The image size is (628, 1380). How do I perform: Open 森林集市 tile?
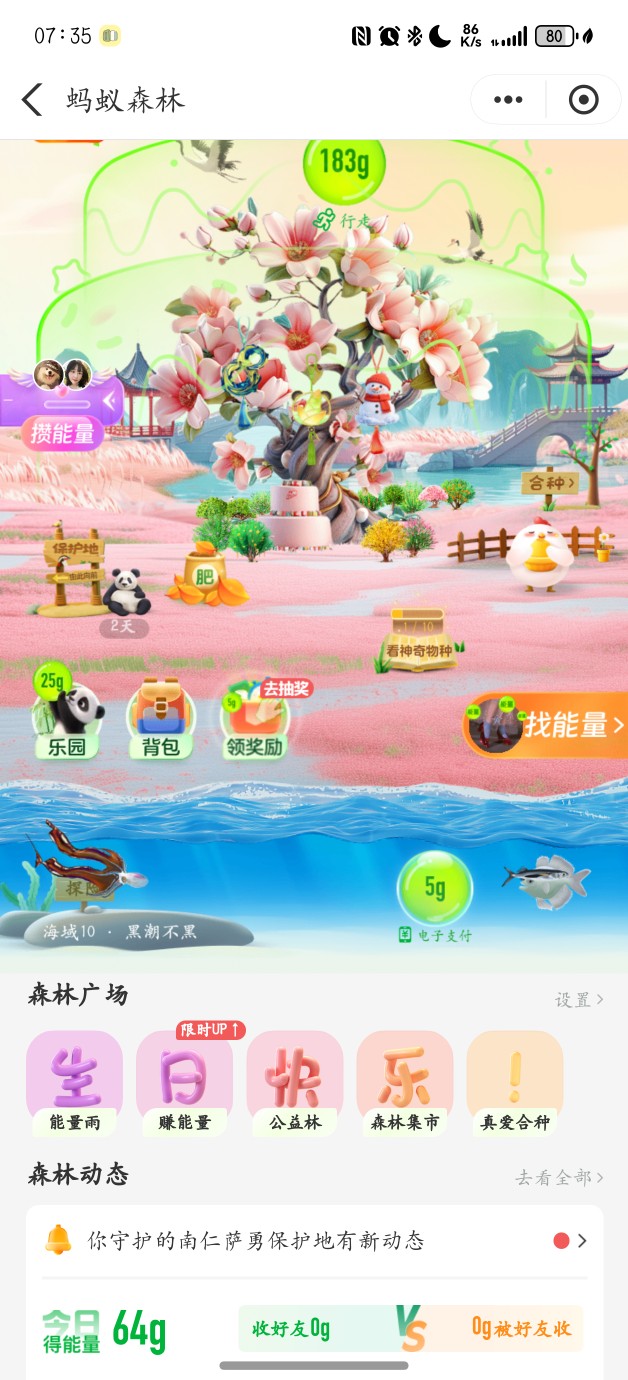pyautogui.click(x=405, y=1083)
